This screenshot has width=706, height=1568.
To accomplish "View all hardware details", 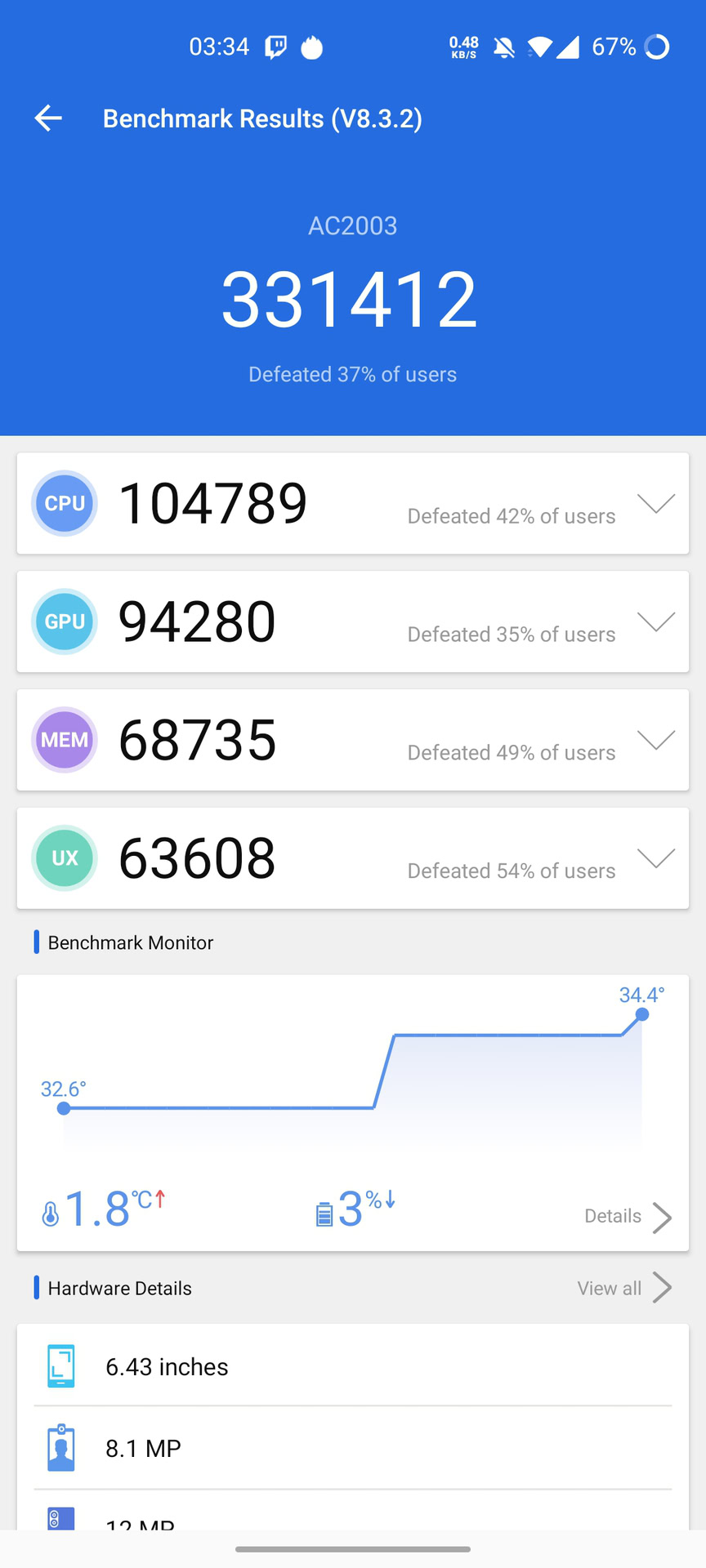I will (x=624, y=1288).
